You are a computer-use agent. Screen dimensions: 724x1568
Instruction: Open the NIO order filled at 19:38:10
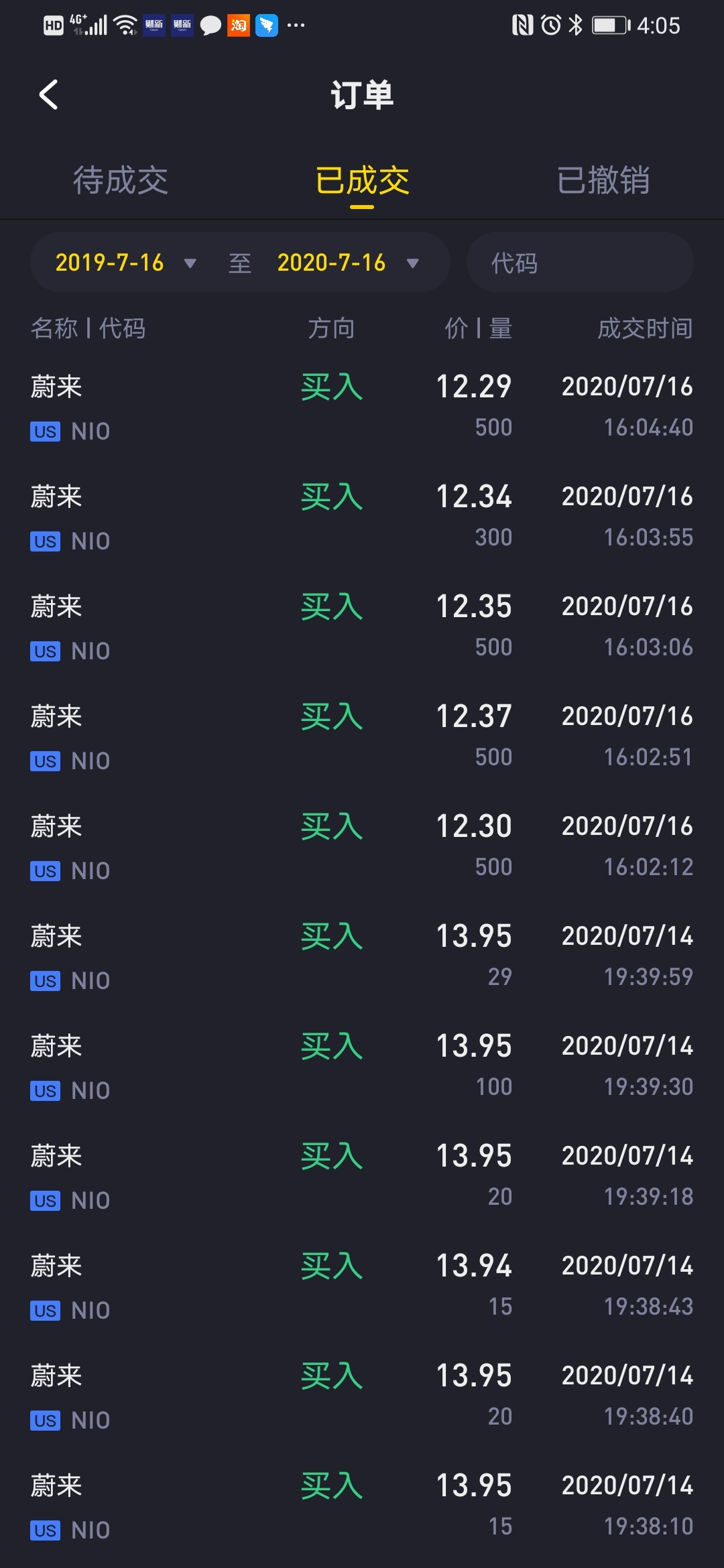coord(362,1506)
